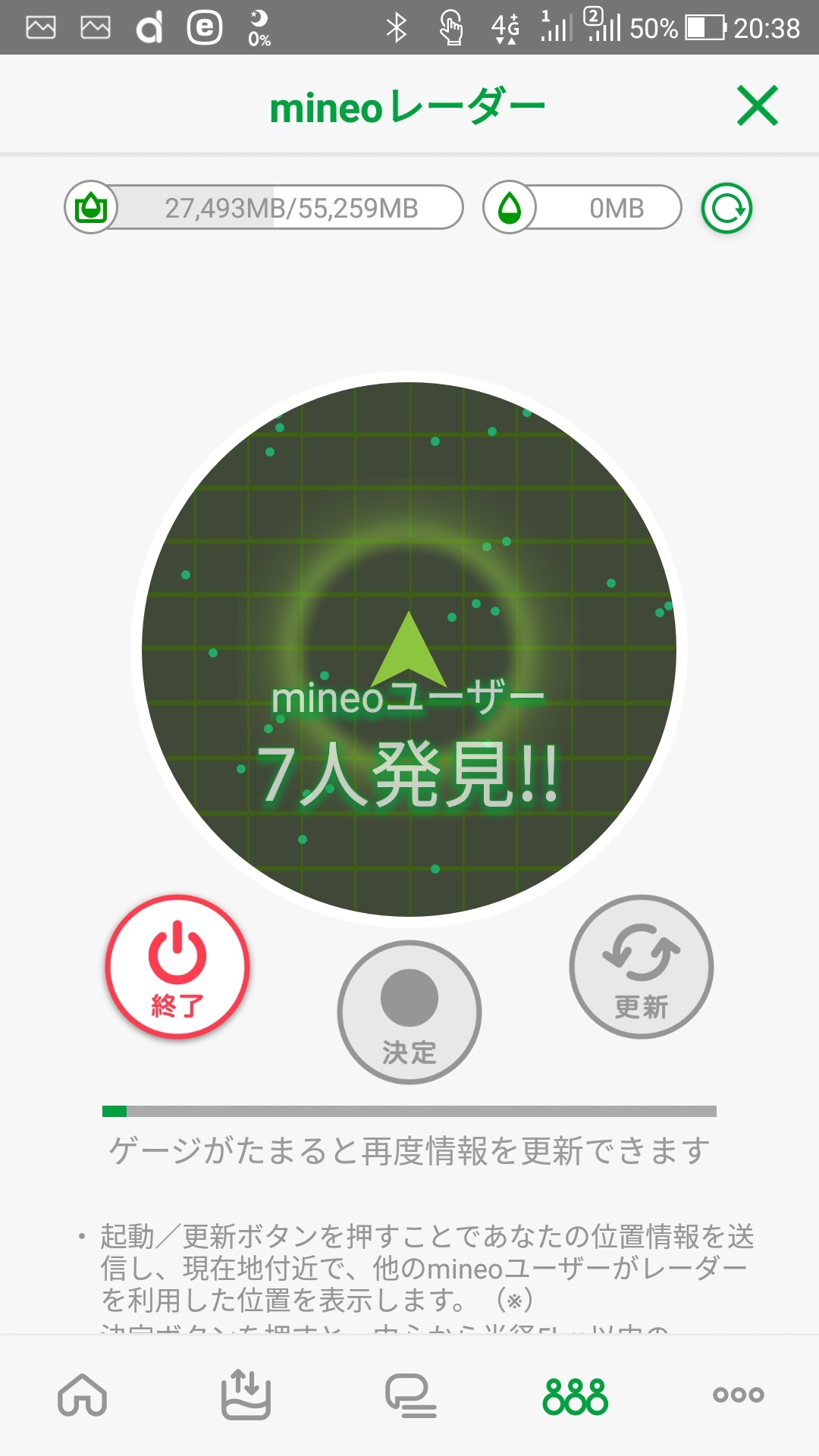The width and height of the screenshot is (819, 1456).
Task: Open the data tank tab
Action: (246, 1395)
